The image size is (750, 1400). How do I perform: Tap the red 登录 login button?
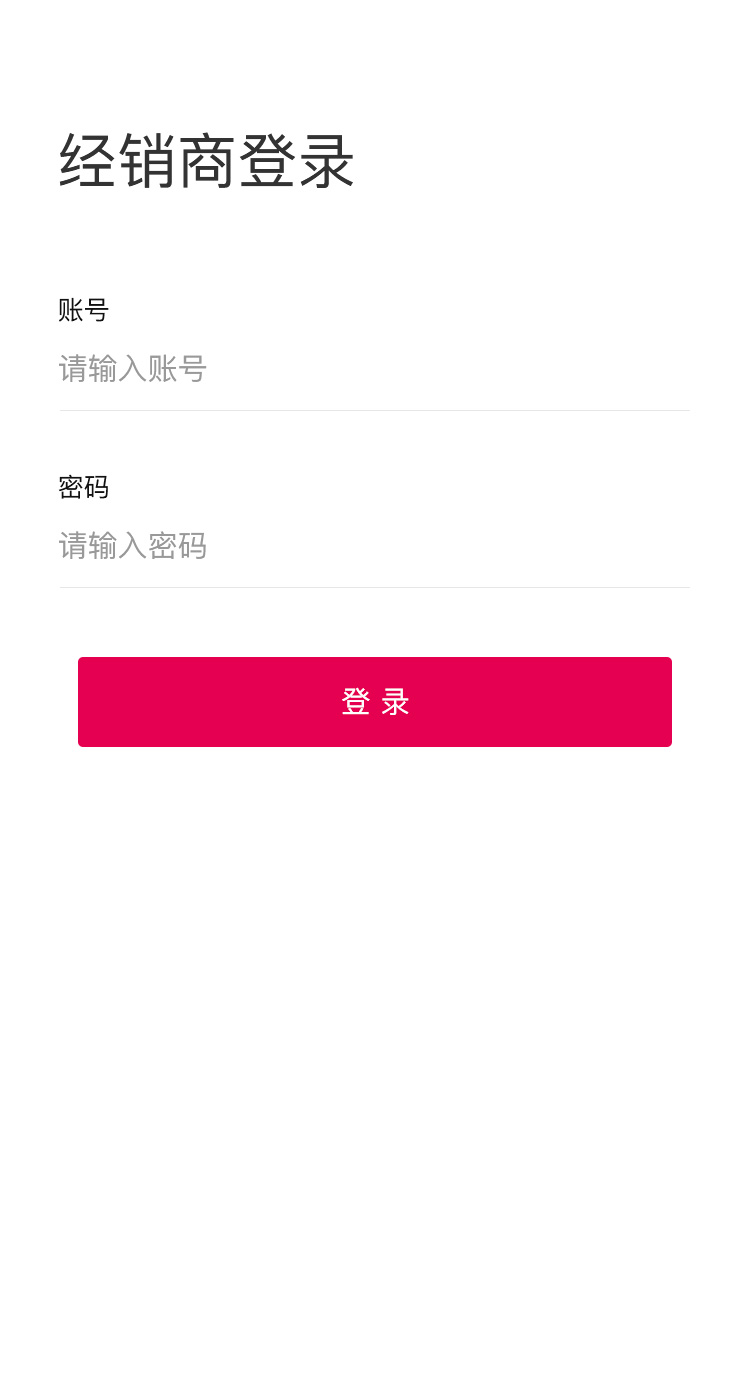[x=375, y=702]
